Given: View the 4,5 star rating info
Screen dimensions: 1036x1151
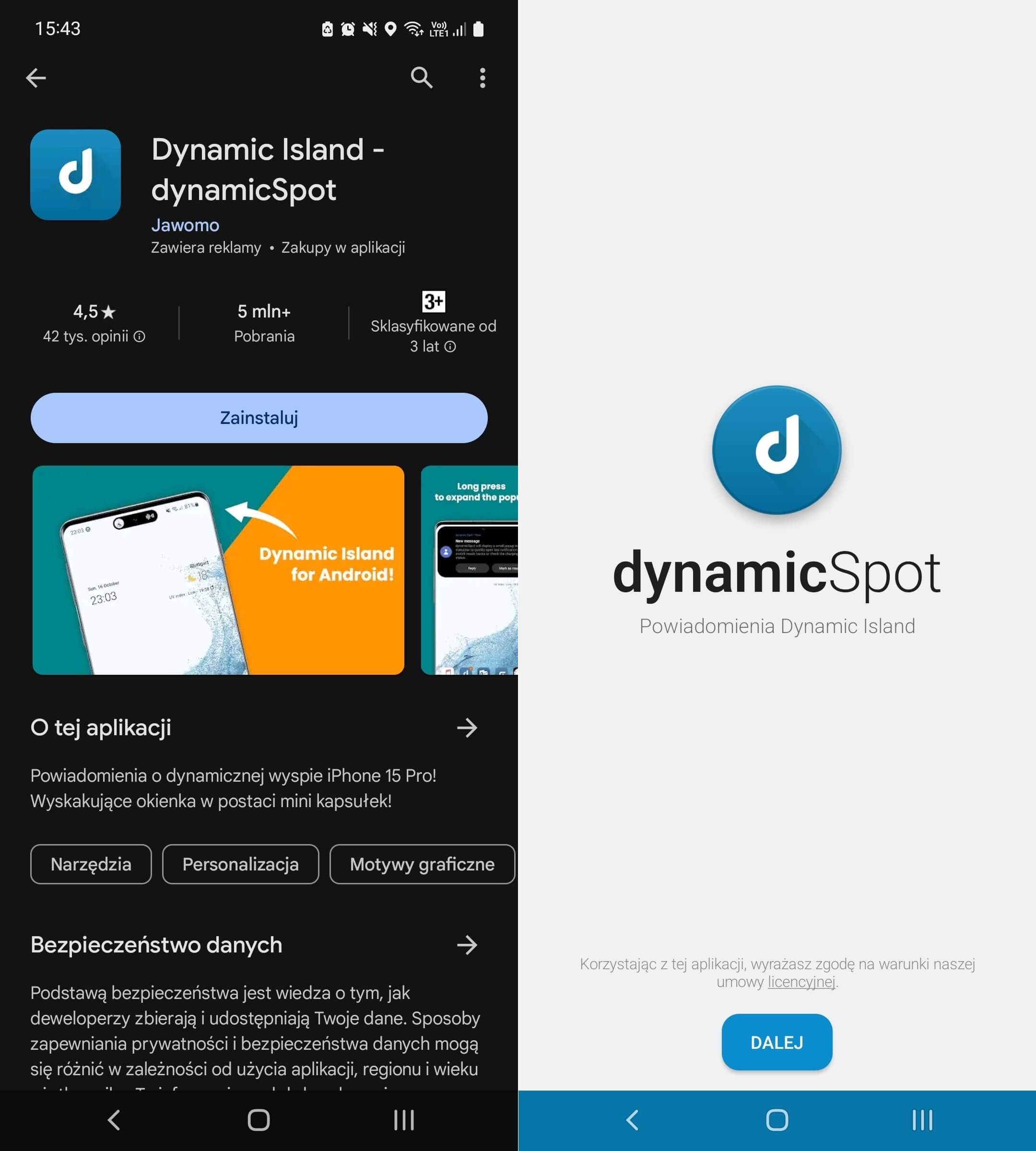Looking at the screenshot, I should 94,323.
